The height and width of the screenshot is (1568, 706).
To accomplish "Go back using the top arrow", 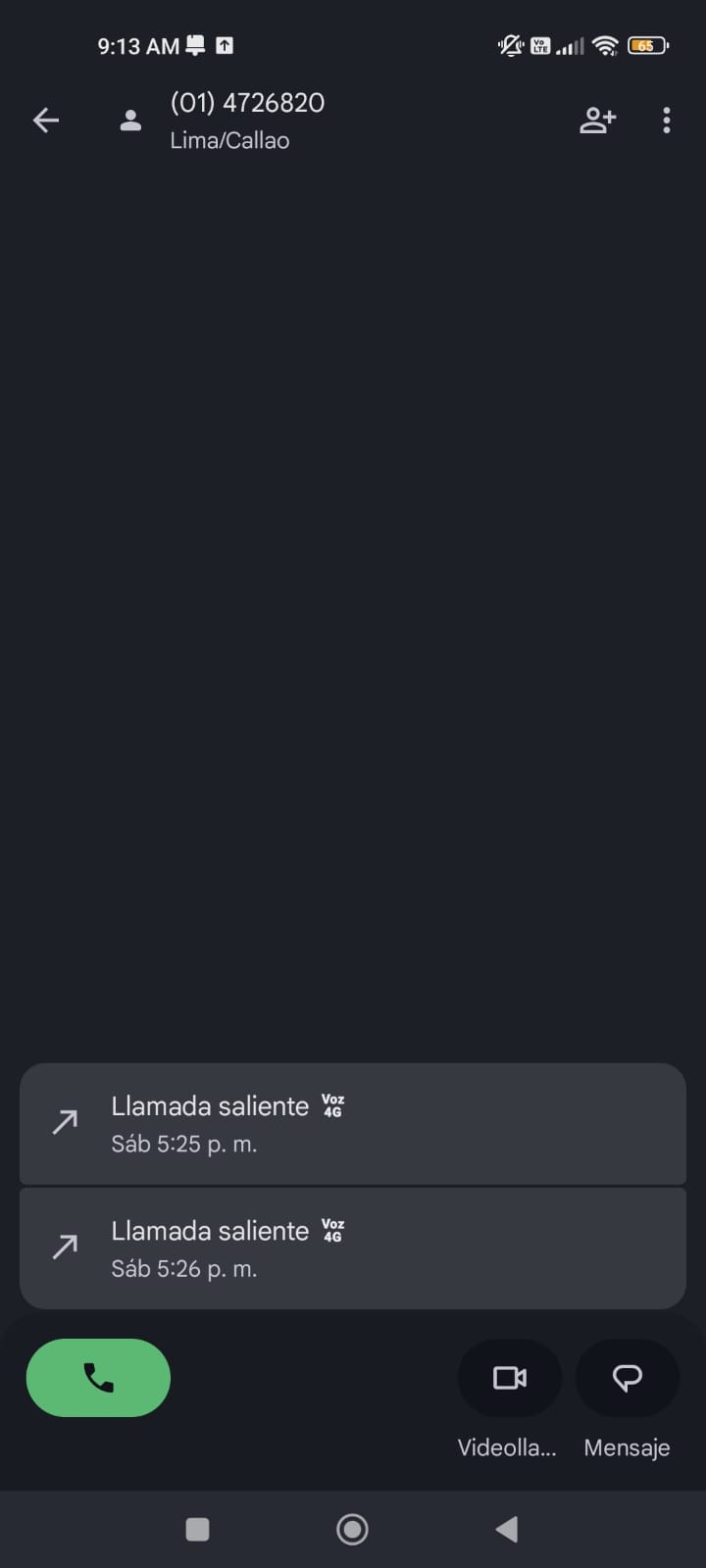I will [x=46, y=121].
